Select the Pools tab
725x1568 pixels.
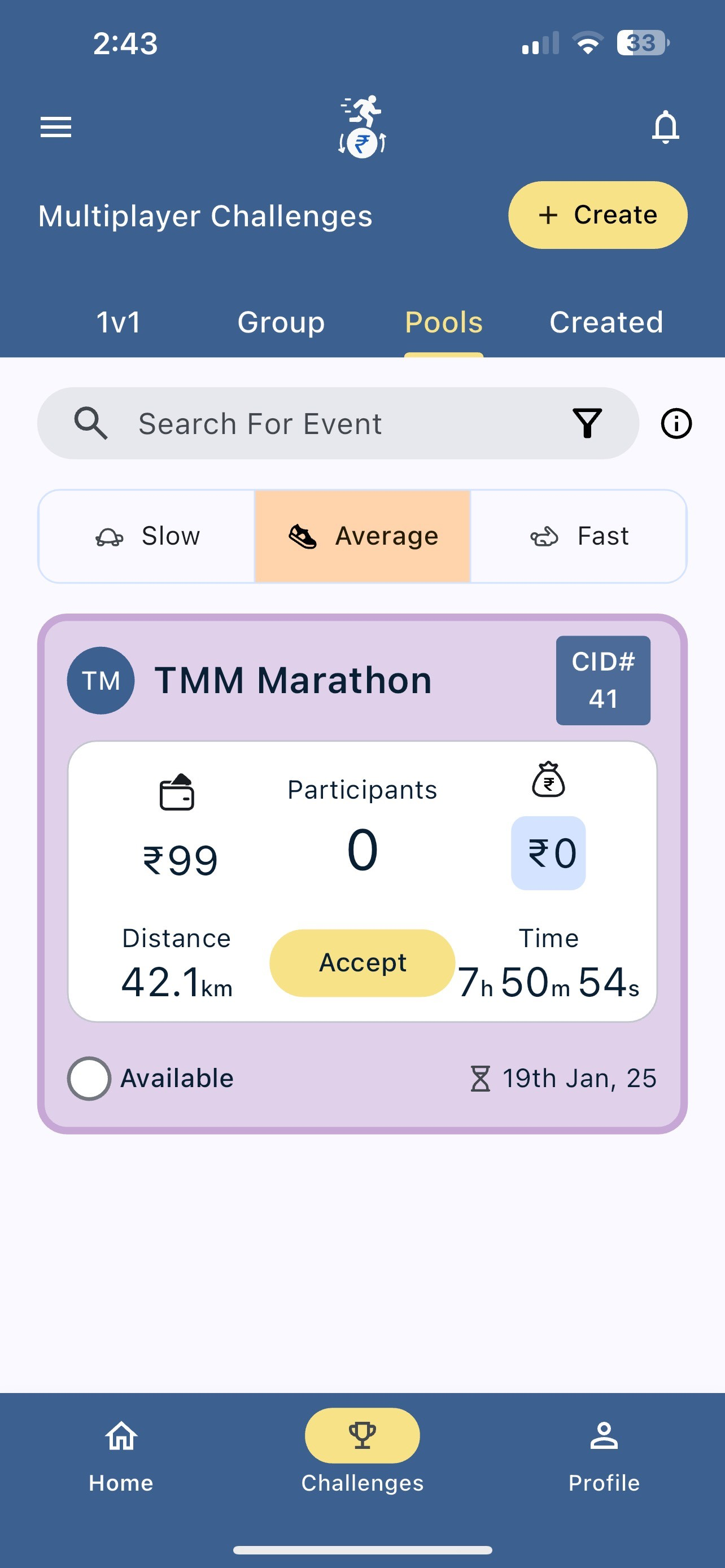pyautogui.click(x=444, y=322)
